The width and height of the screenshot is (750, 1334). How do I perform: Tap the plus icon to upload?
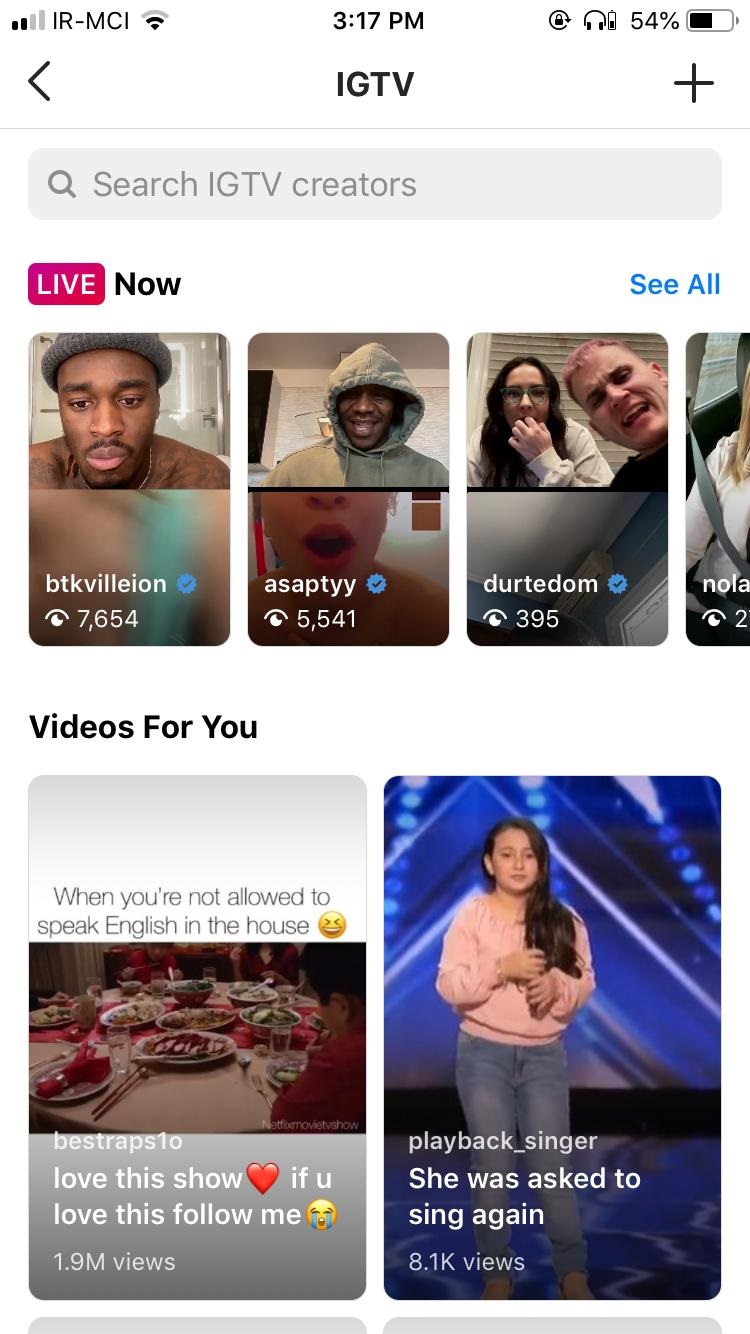click(x=693, y=83)
